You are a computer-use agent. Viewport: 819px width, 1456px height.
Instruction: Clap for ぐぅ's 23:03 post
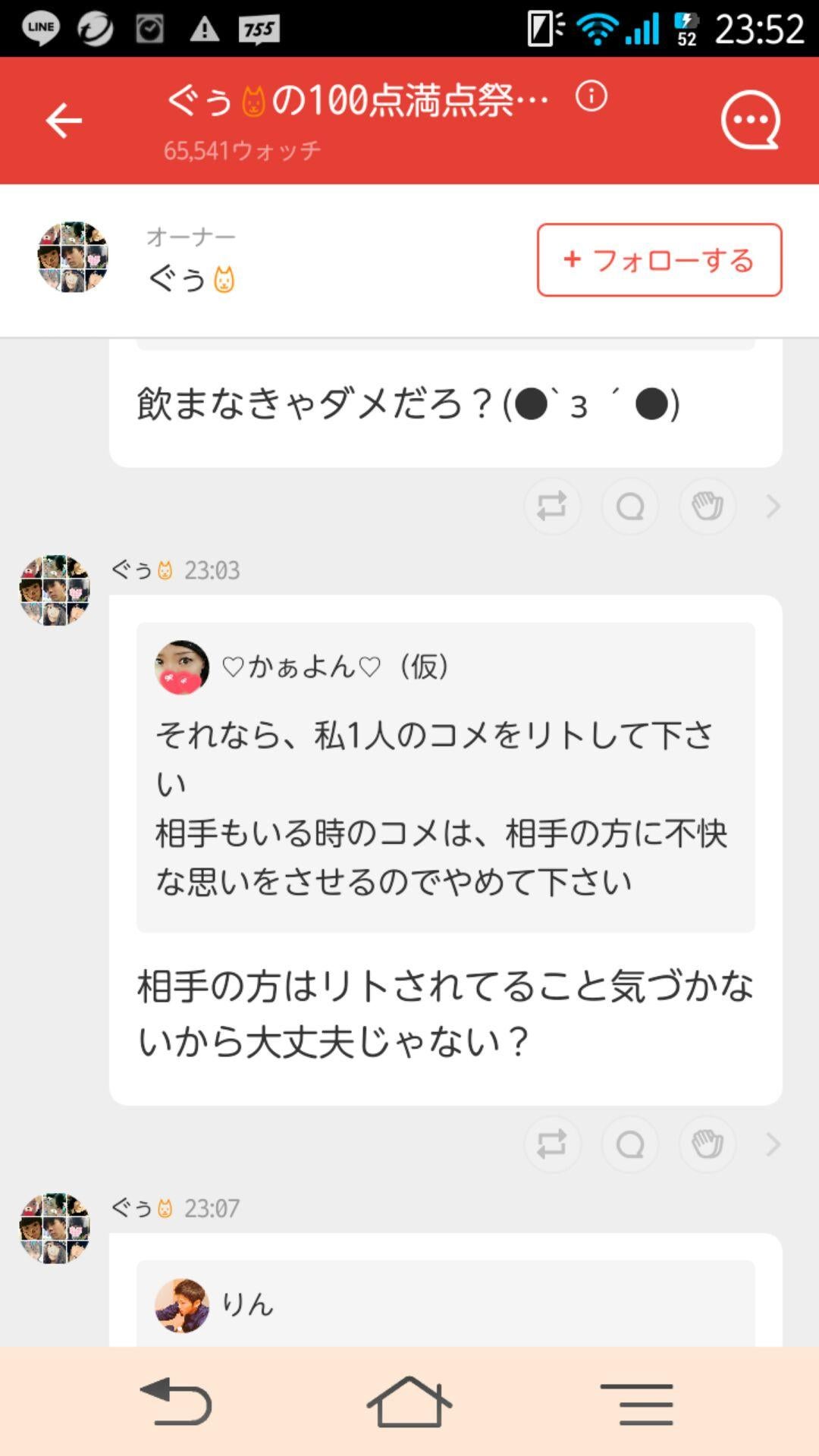[708, 1145]
